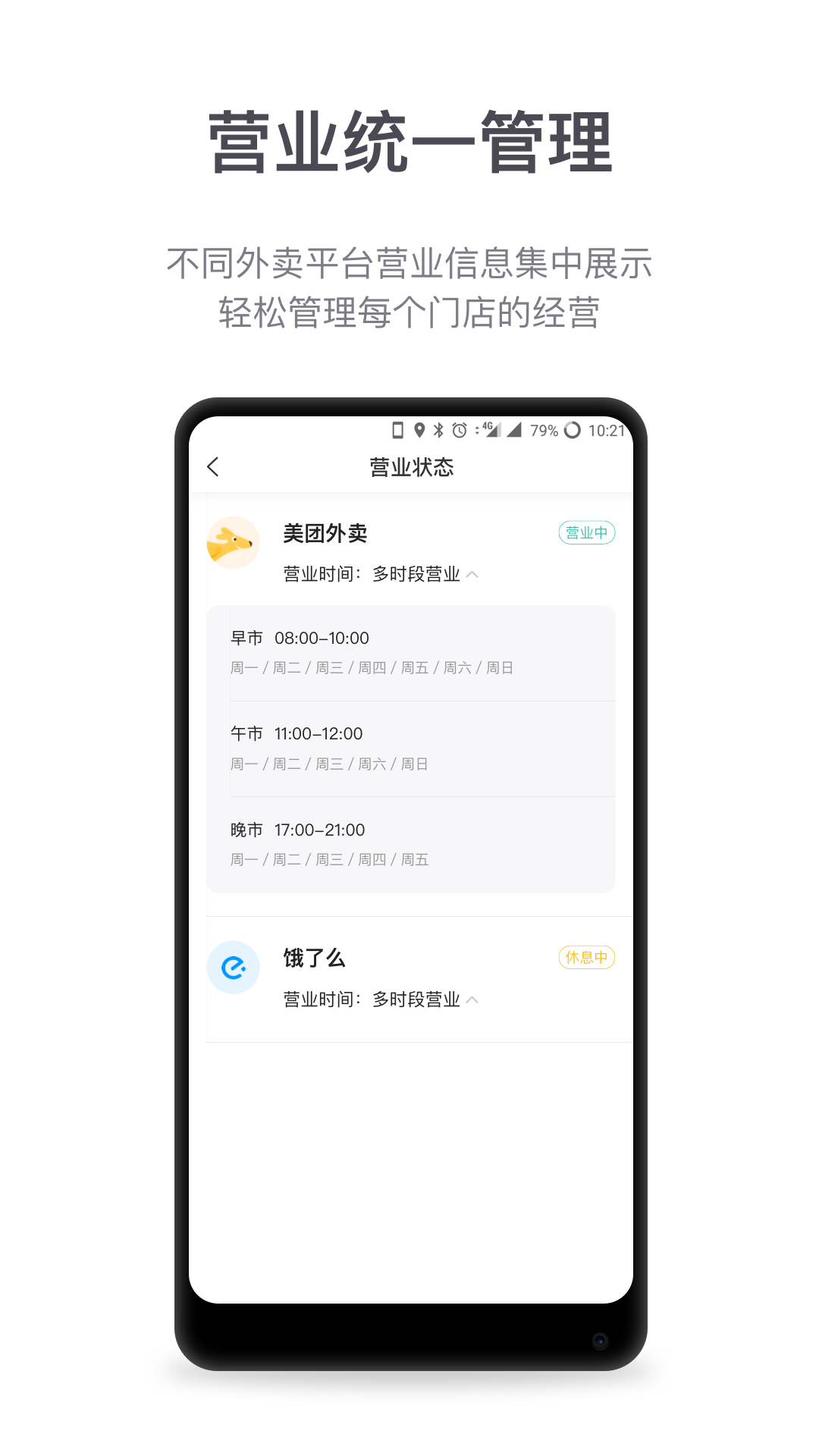The height and width of the screenshot is (1456, 819).
Task: Tap the 4G signal strength icon
Action: 494,430
